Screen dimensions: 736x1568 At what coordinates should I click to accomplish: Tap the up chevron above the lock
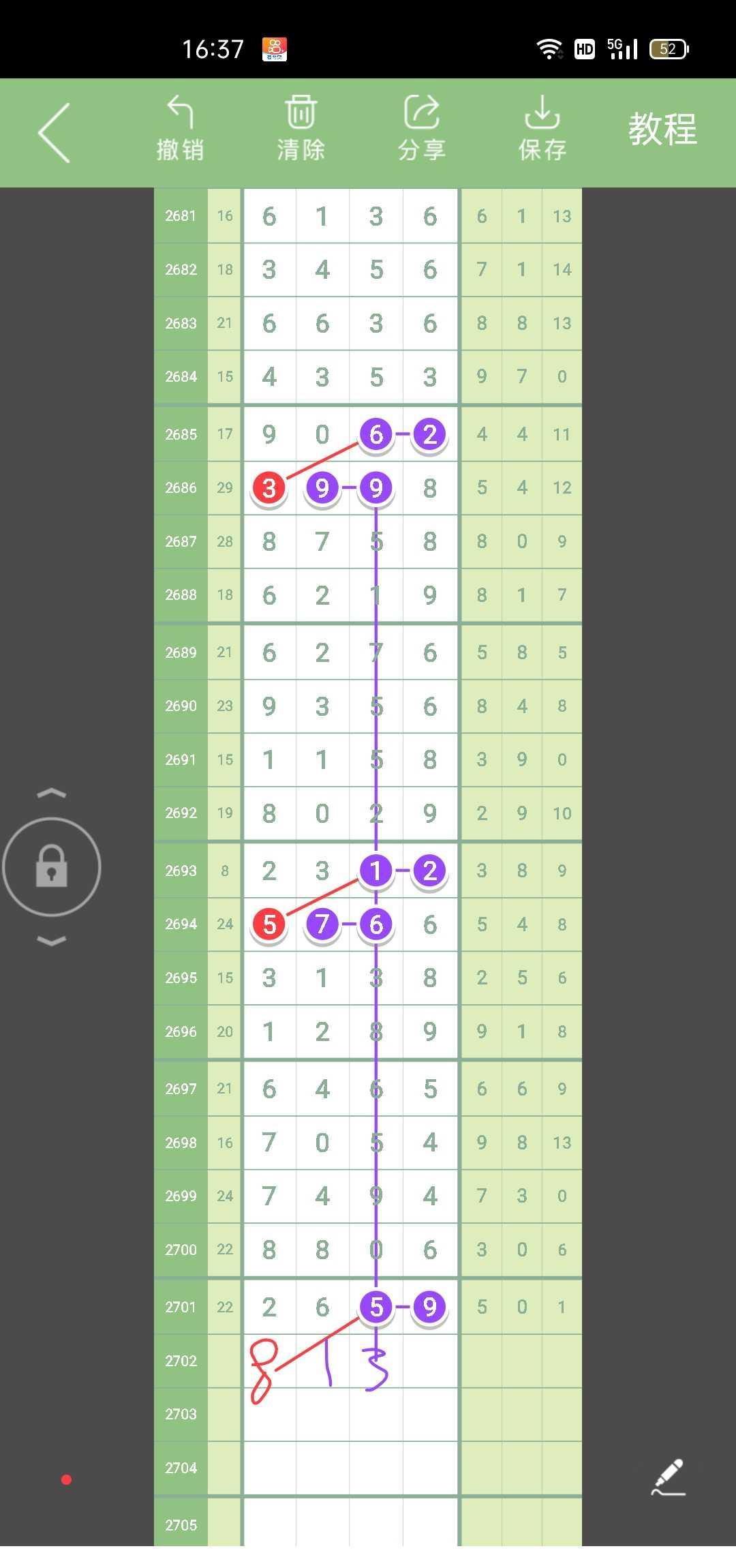pyautogui.click(x=52, y=793)
